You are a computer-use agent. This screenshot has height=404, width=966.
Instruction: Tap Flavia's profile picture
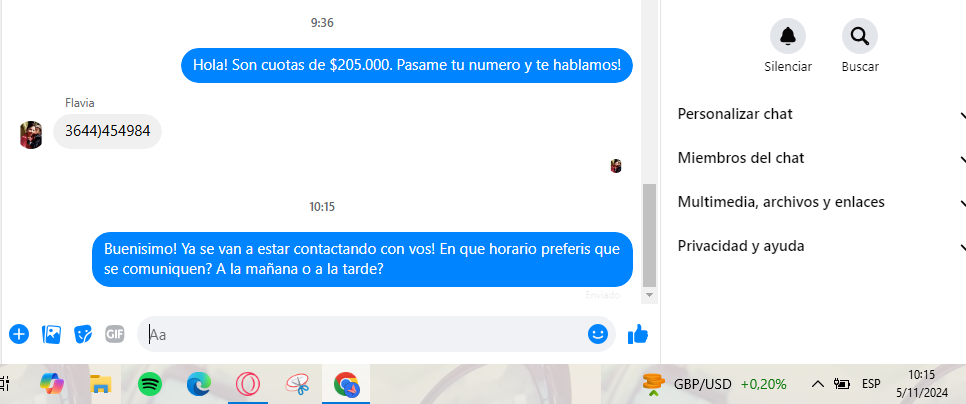(x=31, y=133)
